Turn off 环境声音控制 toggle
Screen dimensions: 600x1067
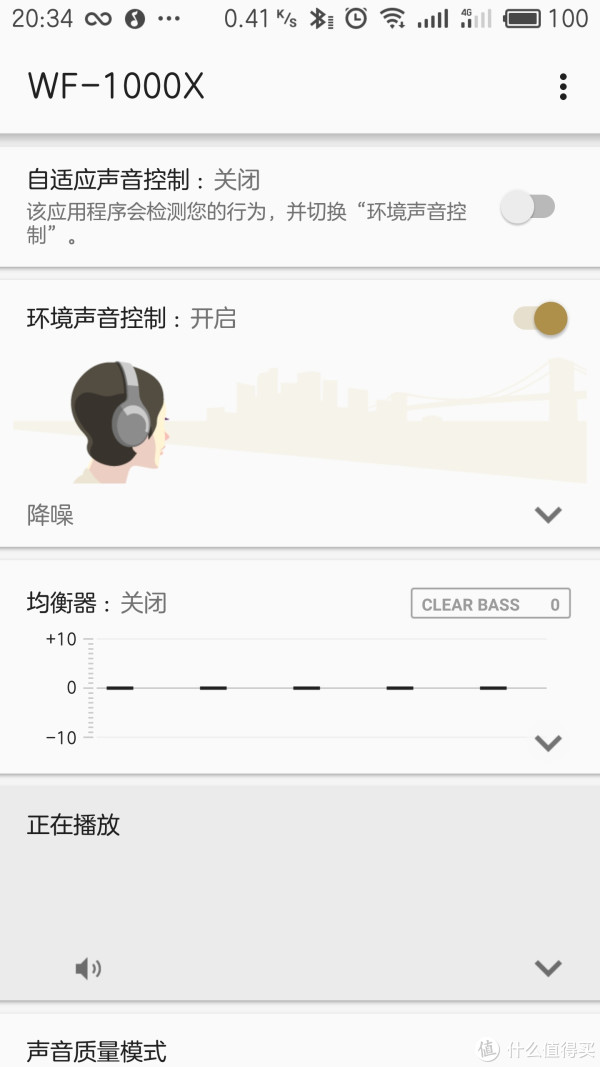540,319
